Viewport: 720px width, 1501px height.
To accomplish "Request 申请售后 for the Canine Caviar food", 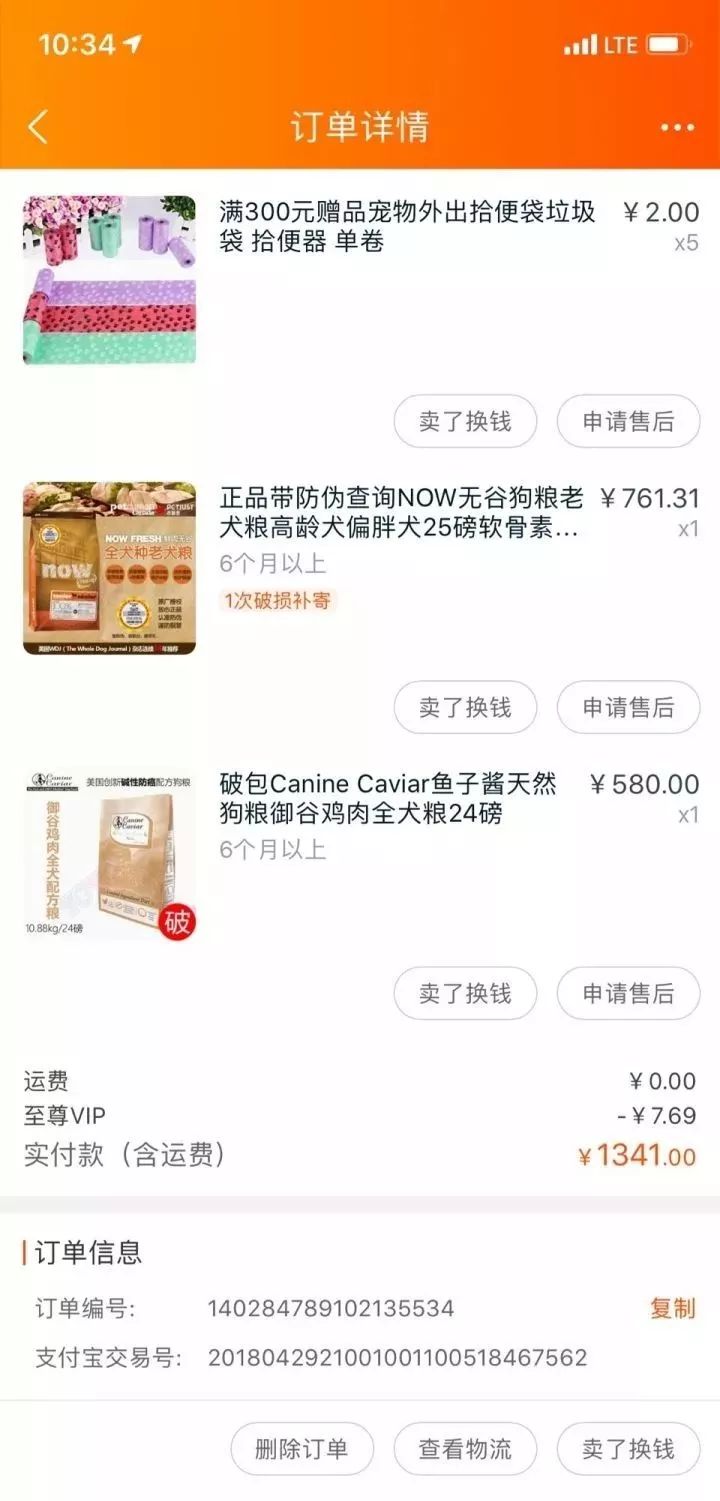I will coord(628,993).
